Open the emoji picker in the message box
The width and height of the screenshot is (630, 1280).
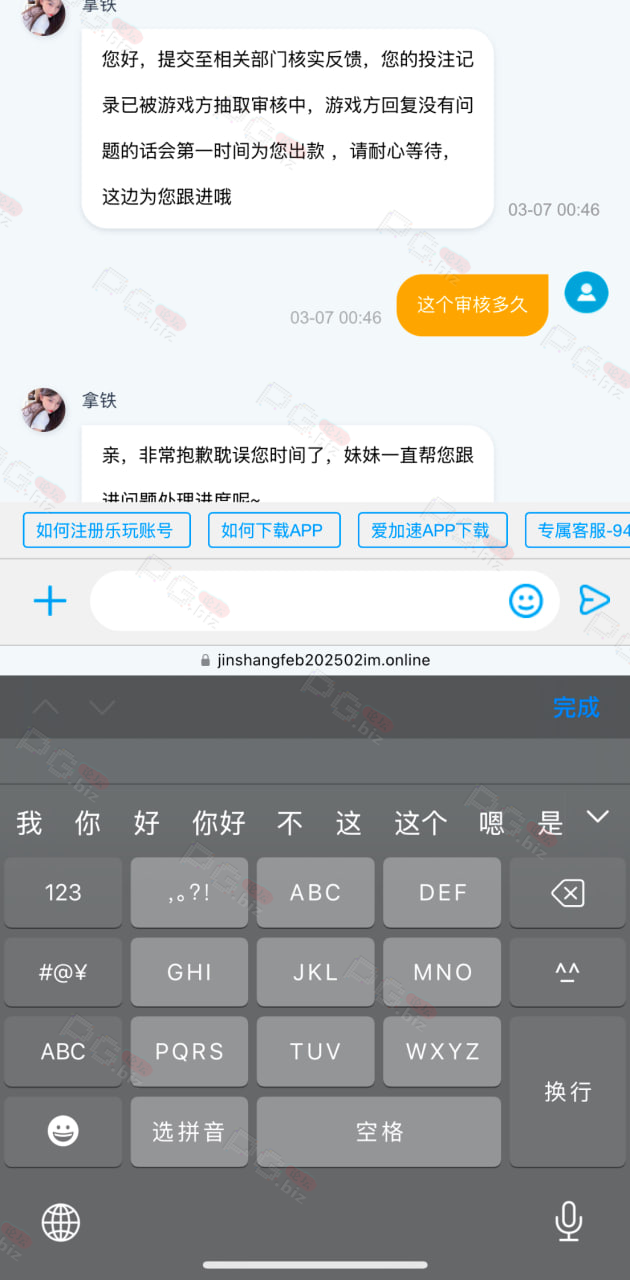(x=526, y=600)
